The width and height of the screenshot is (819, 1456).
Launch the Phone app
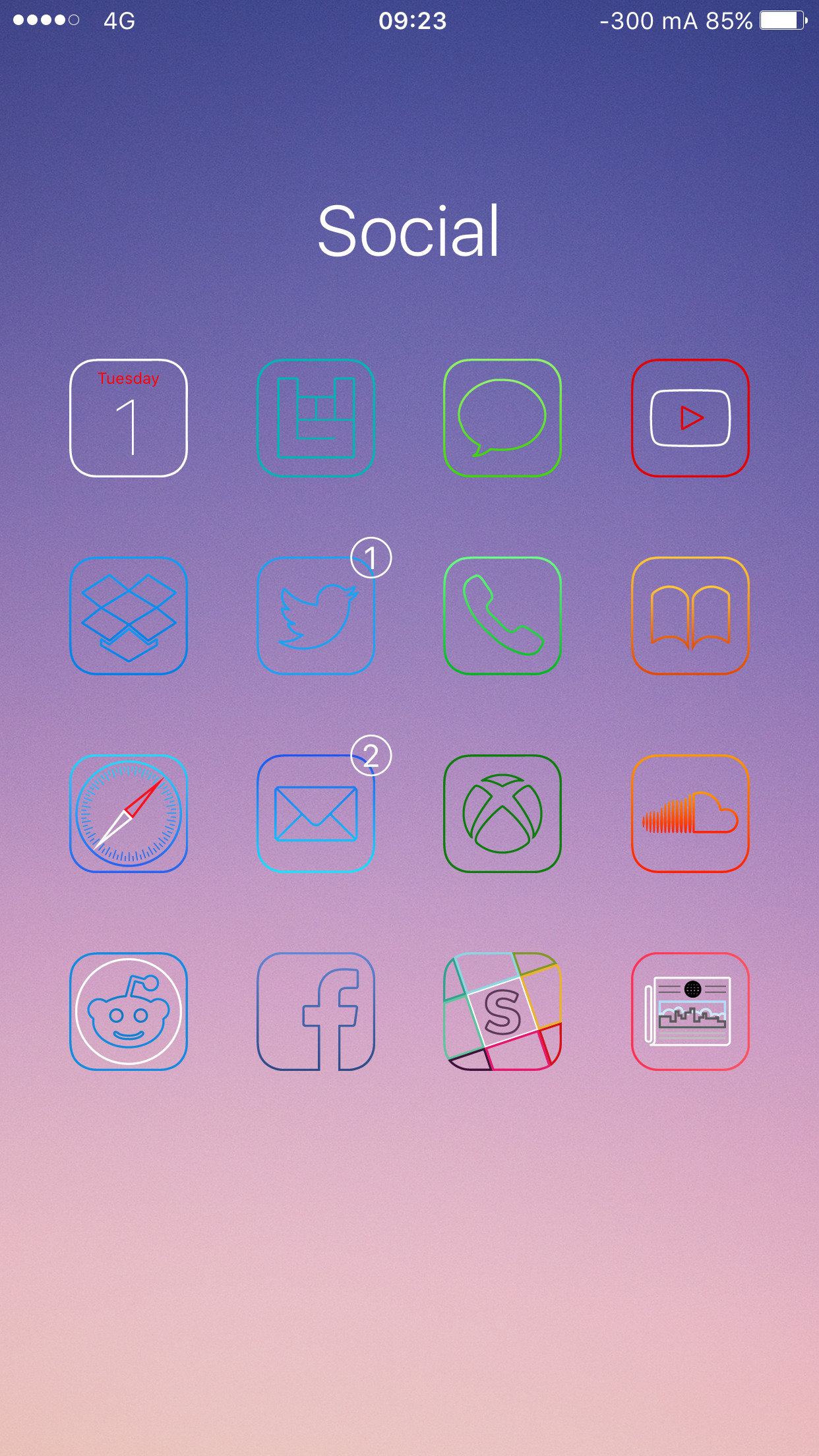tap(502, 616)
